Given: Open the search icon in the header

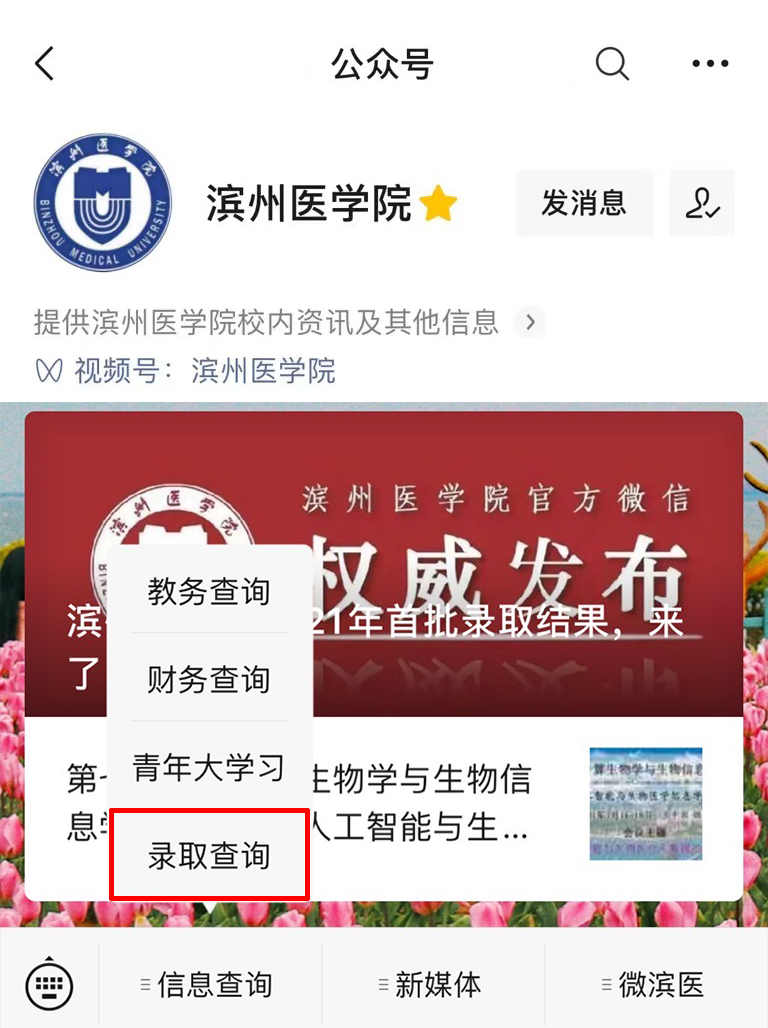Looking at the screenshot, I should coord(612,65).
